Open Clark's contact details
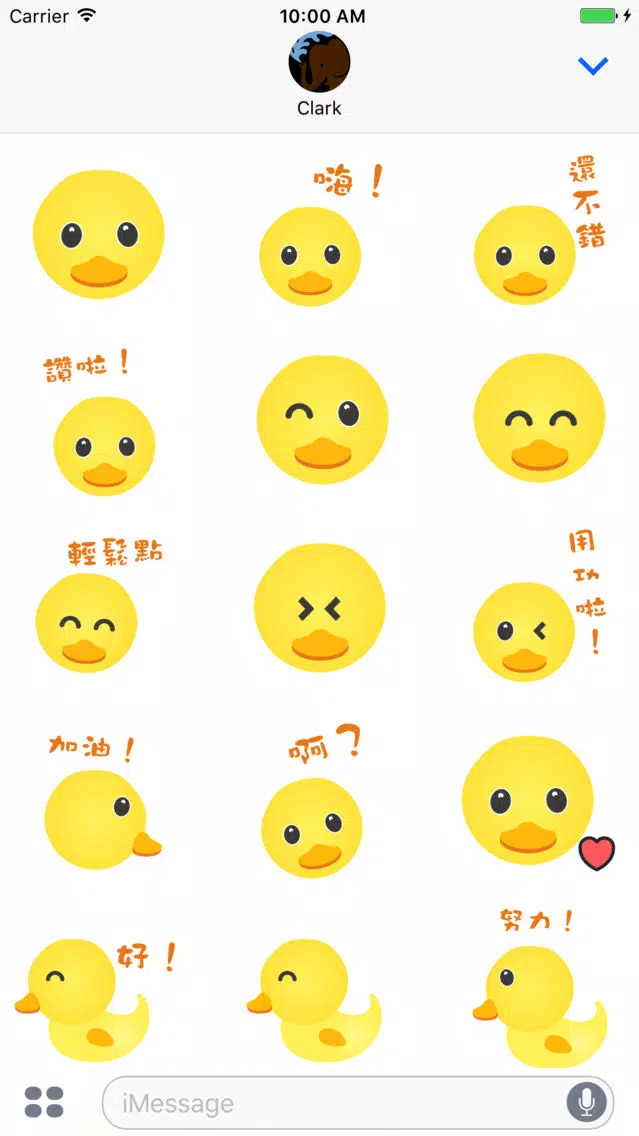The image size is (639, 1136). (319, 73)
